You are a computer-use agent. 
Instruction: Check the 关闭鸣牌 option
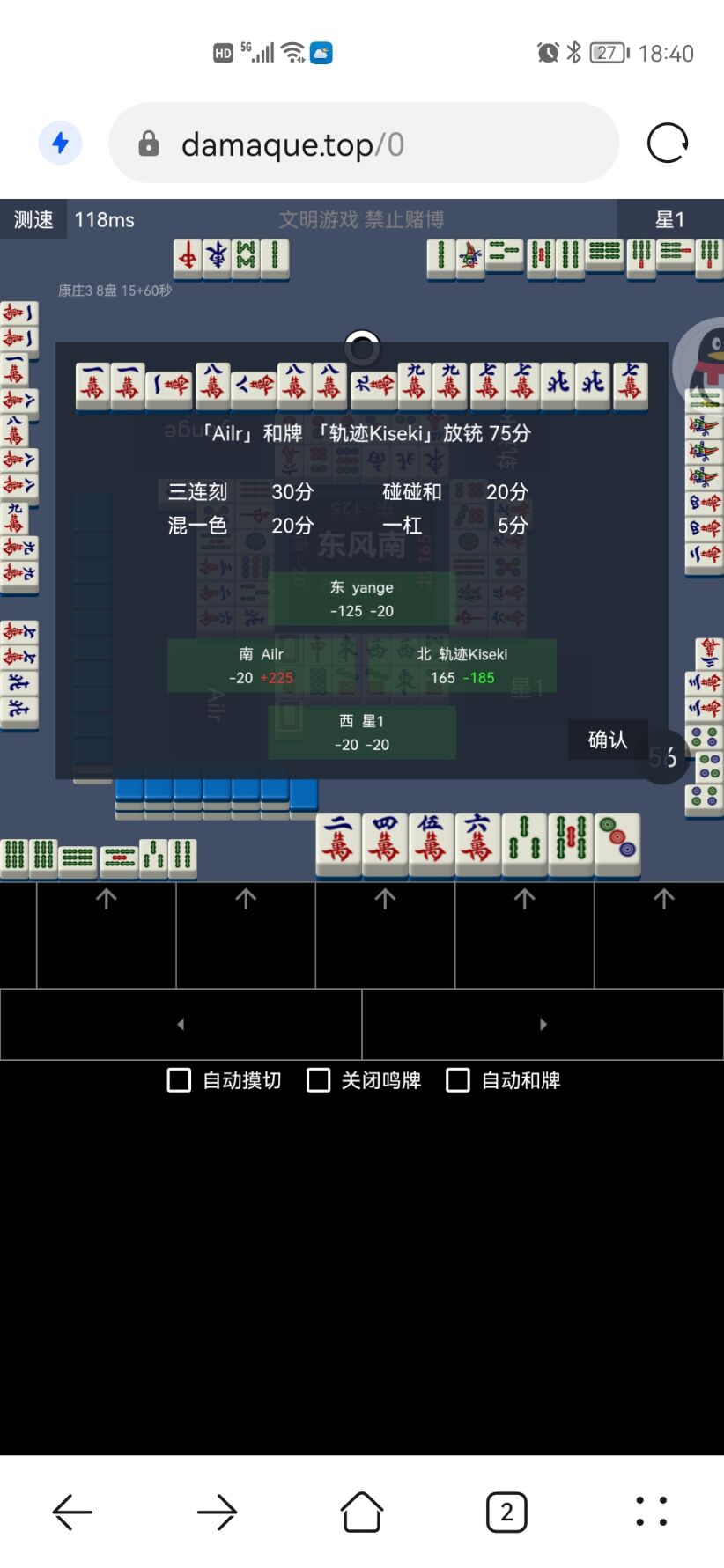click(x=318, y=1080)
